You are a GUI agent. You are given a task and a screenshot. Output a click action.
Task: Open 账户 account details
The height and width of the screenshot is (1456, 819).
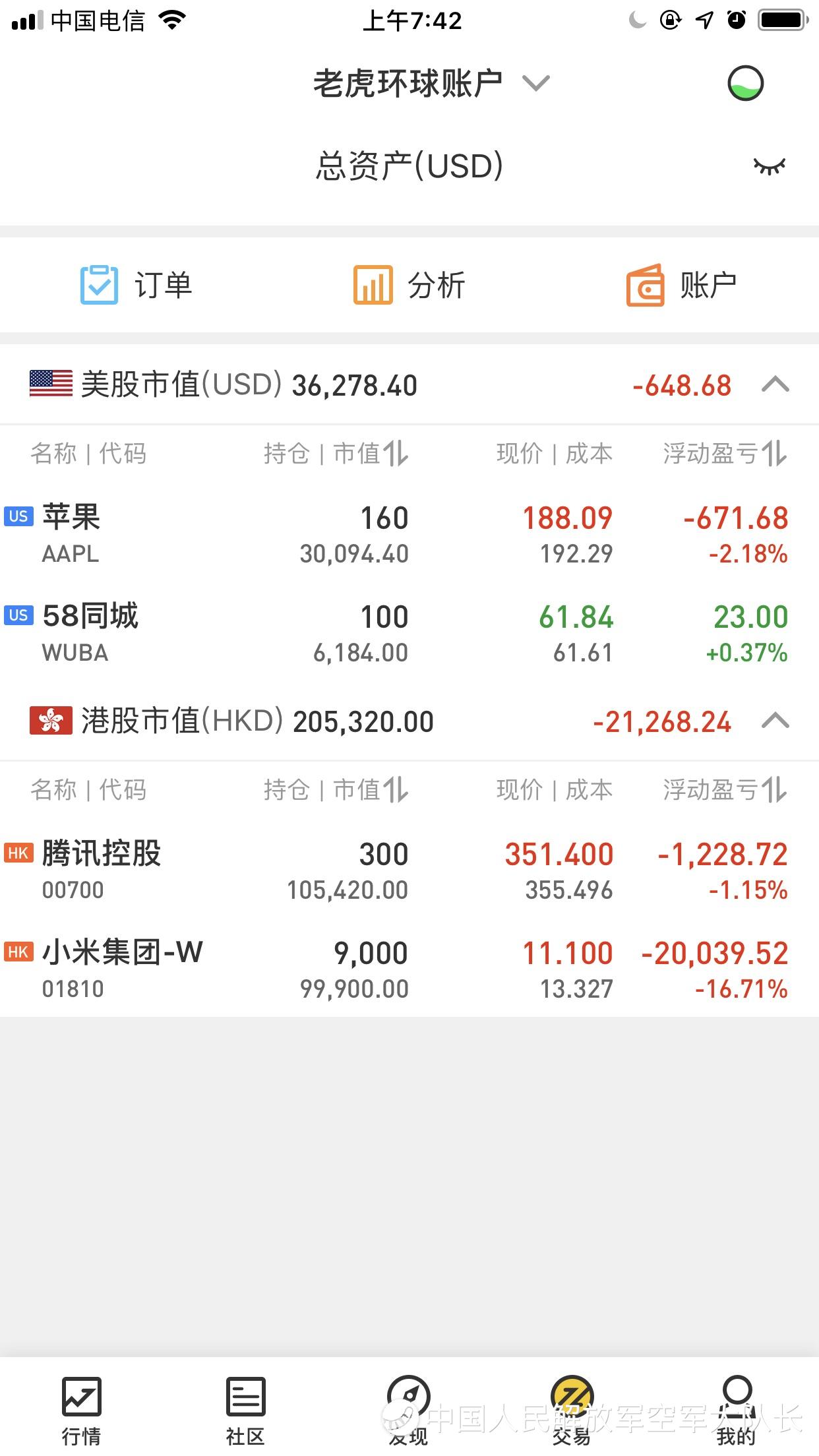point(682,285)
